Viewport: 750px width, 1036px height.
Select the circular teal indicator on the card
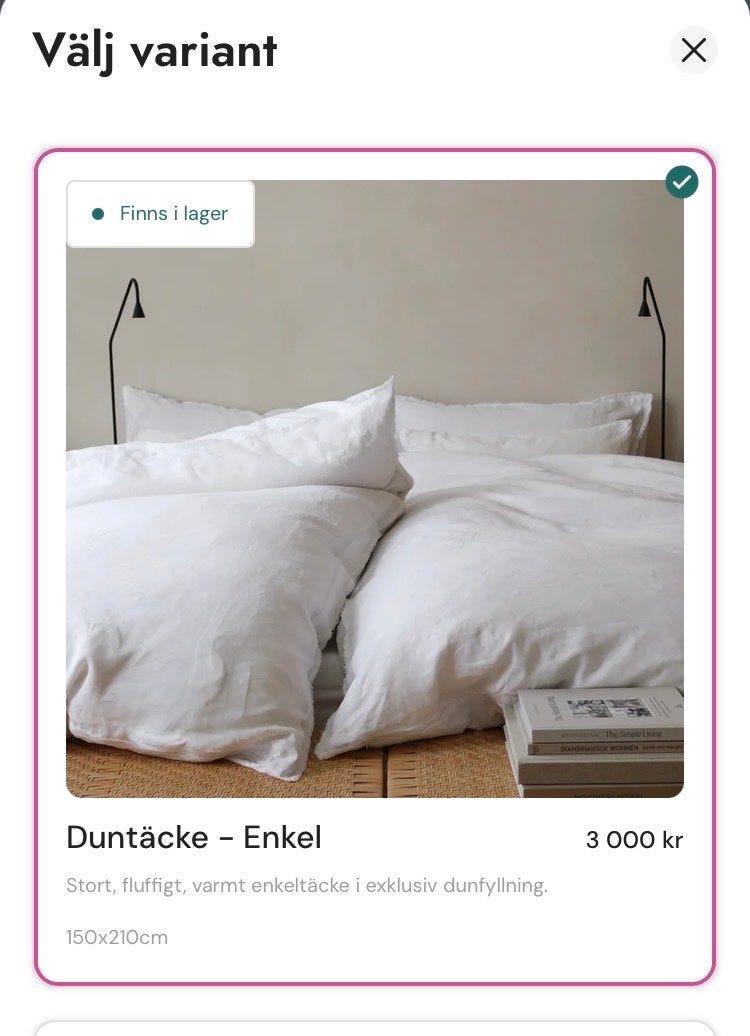tap(683, 180)
